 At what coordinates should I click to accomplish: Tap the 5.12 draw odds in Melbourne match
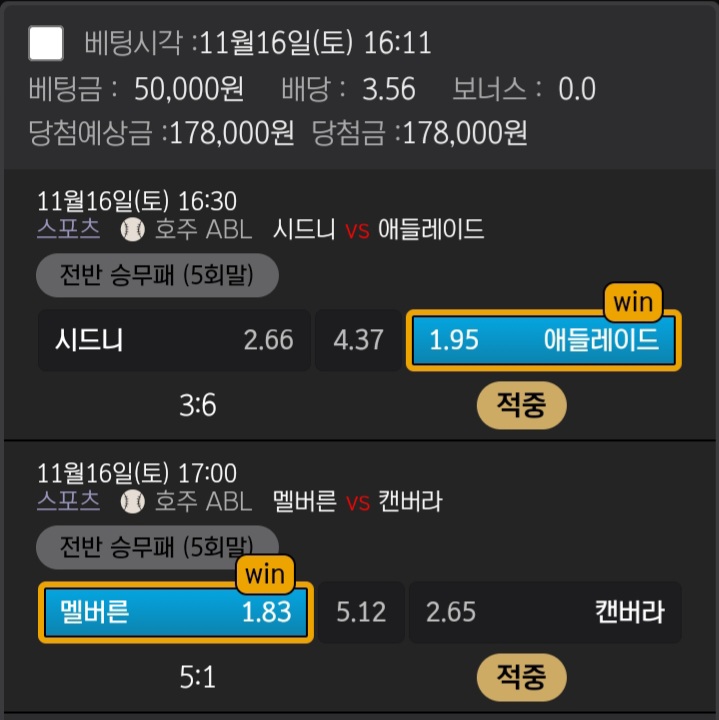360,612
